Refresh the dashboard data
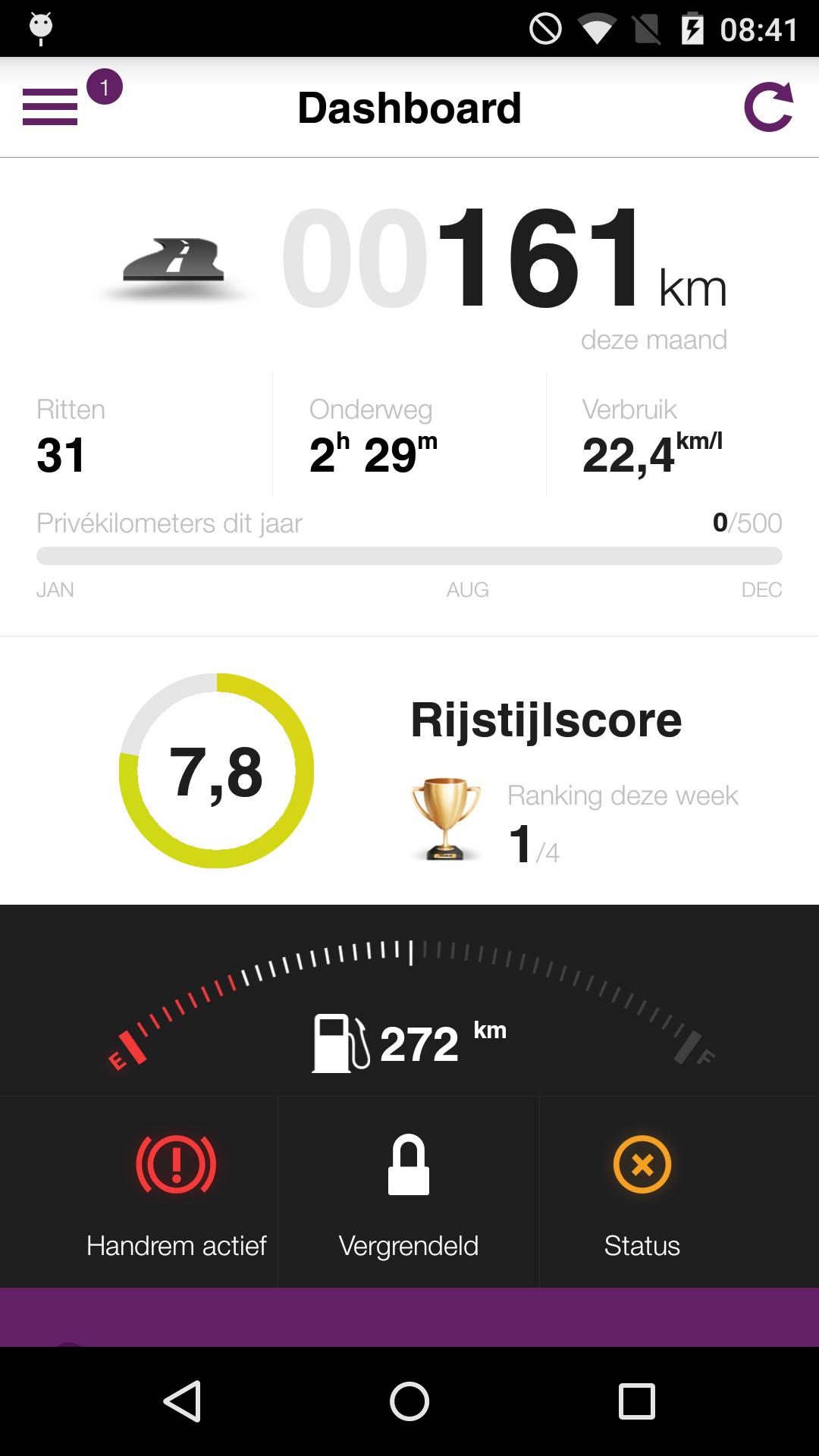Image resolution: width=819 pixels, height=1456 pixels. click(768, 107)
